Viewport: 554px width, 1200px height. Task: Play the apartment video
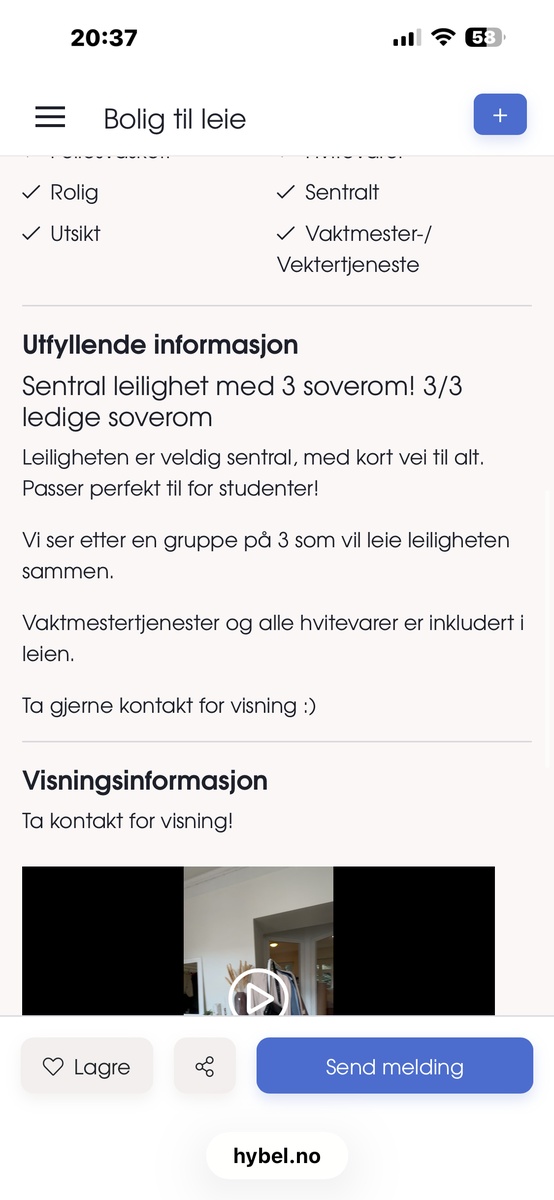pyautogui.click(x=258, y=995)
